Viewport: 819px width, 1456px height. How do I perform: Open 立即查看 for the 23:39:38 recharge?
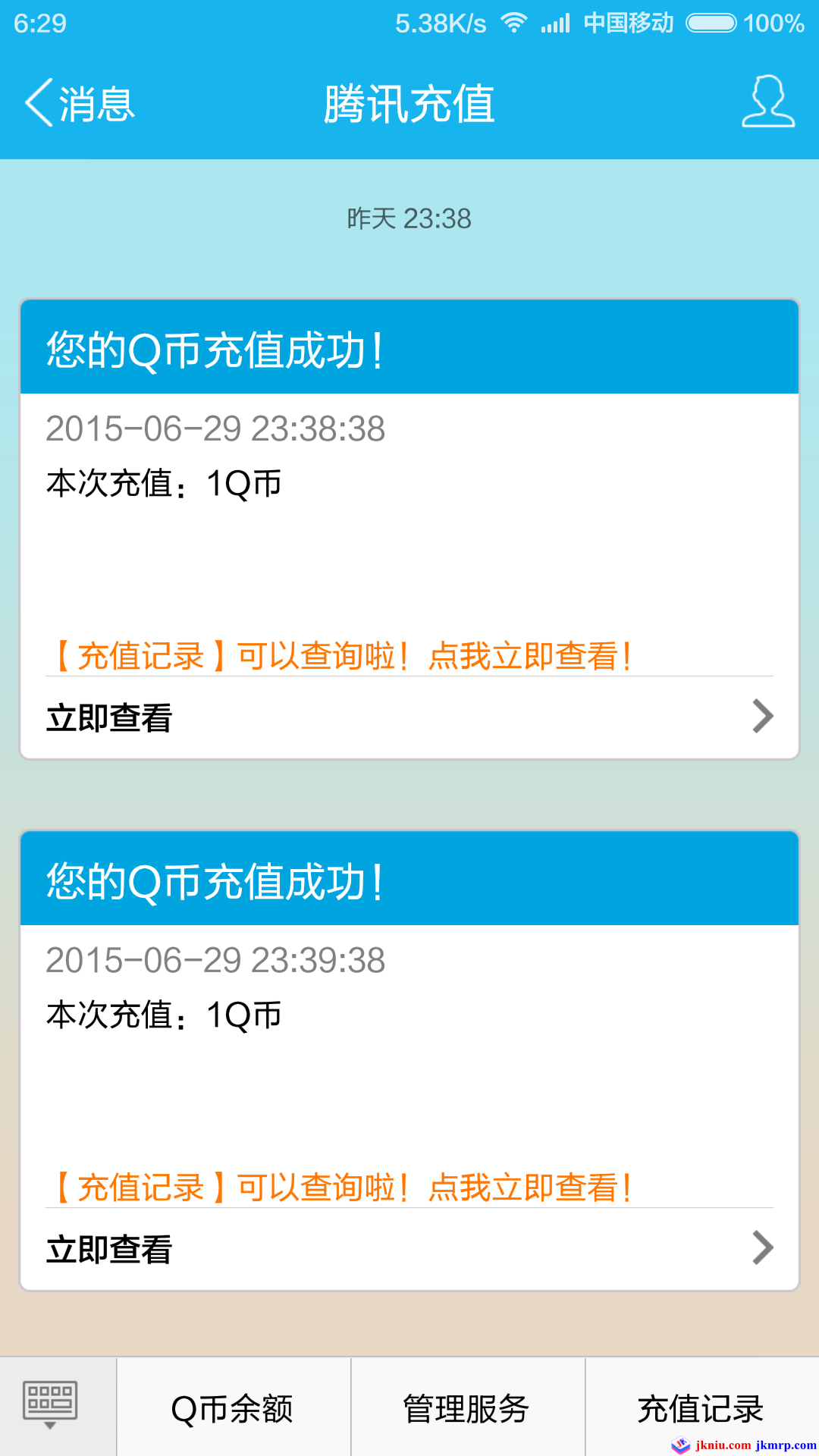point(409,1249)
